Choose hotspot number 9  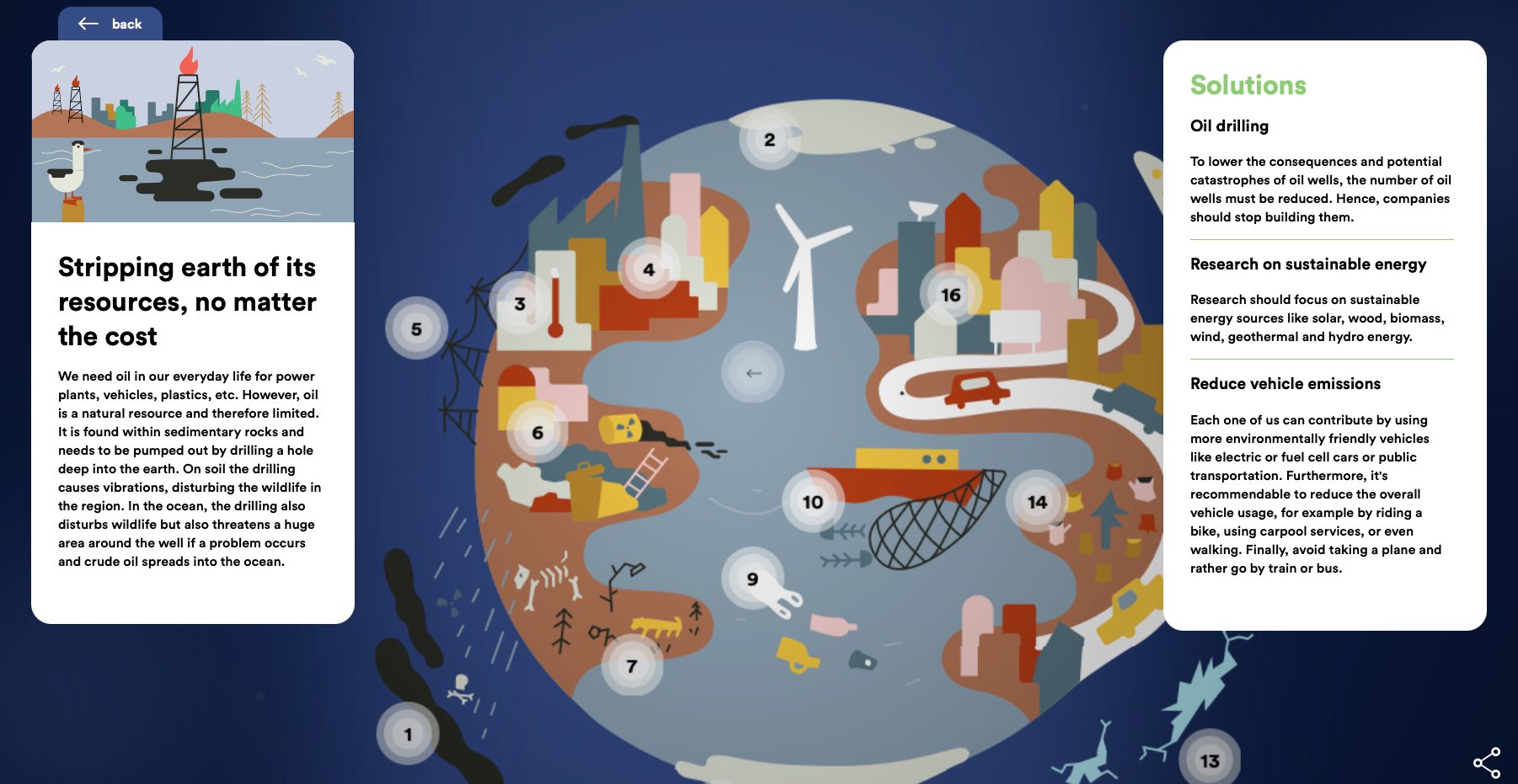752,579
